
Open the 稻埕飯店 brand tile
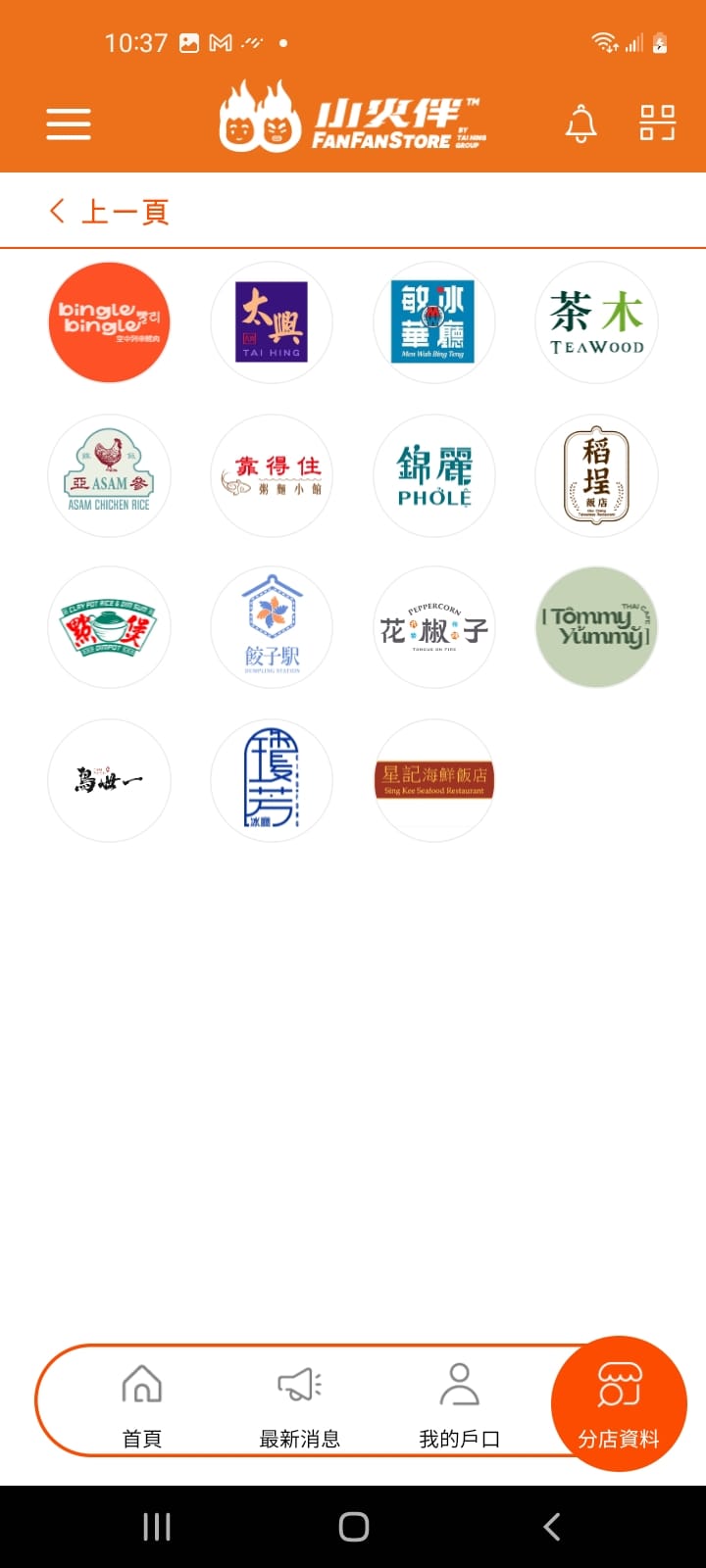click(x=596, y=475)
